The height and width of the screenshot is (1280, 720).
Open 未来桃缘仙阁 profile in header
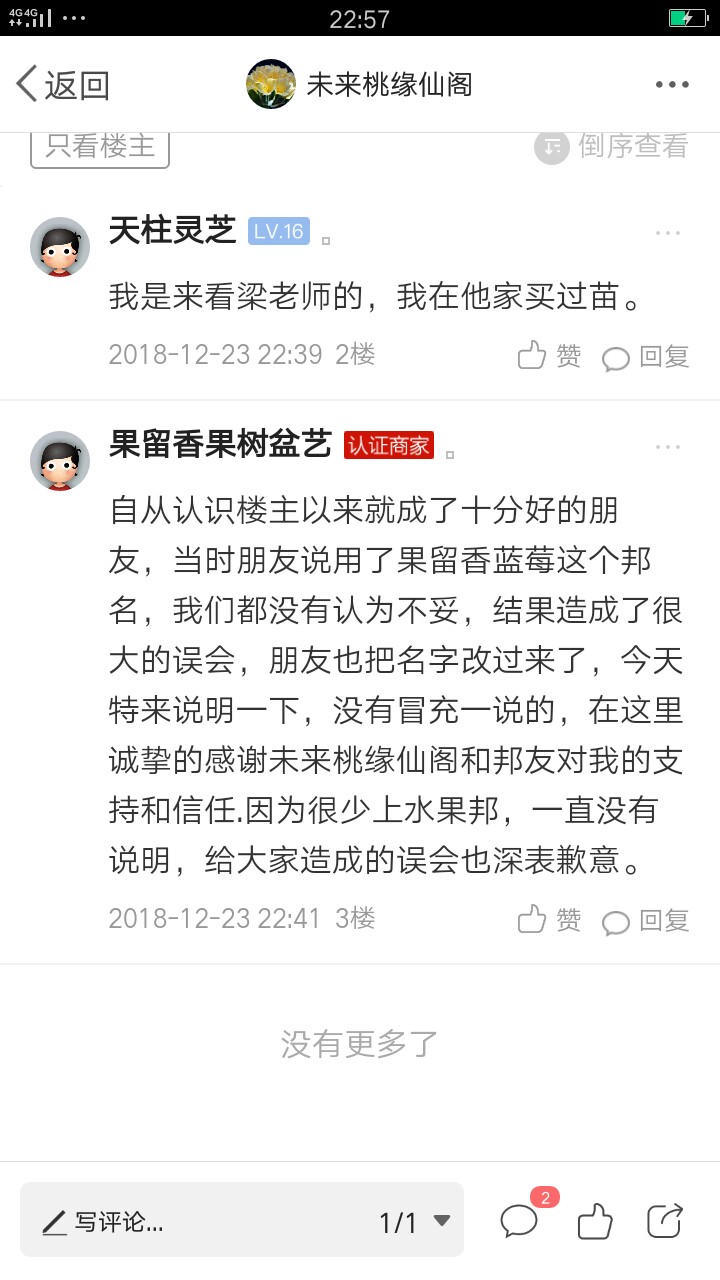click(x=360, y=85)
